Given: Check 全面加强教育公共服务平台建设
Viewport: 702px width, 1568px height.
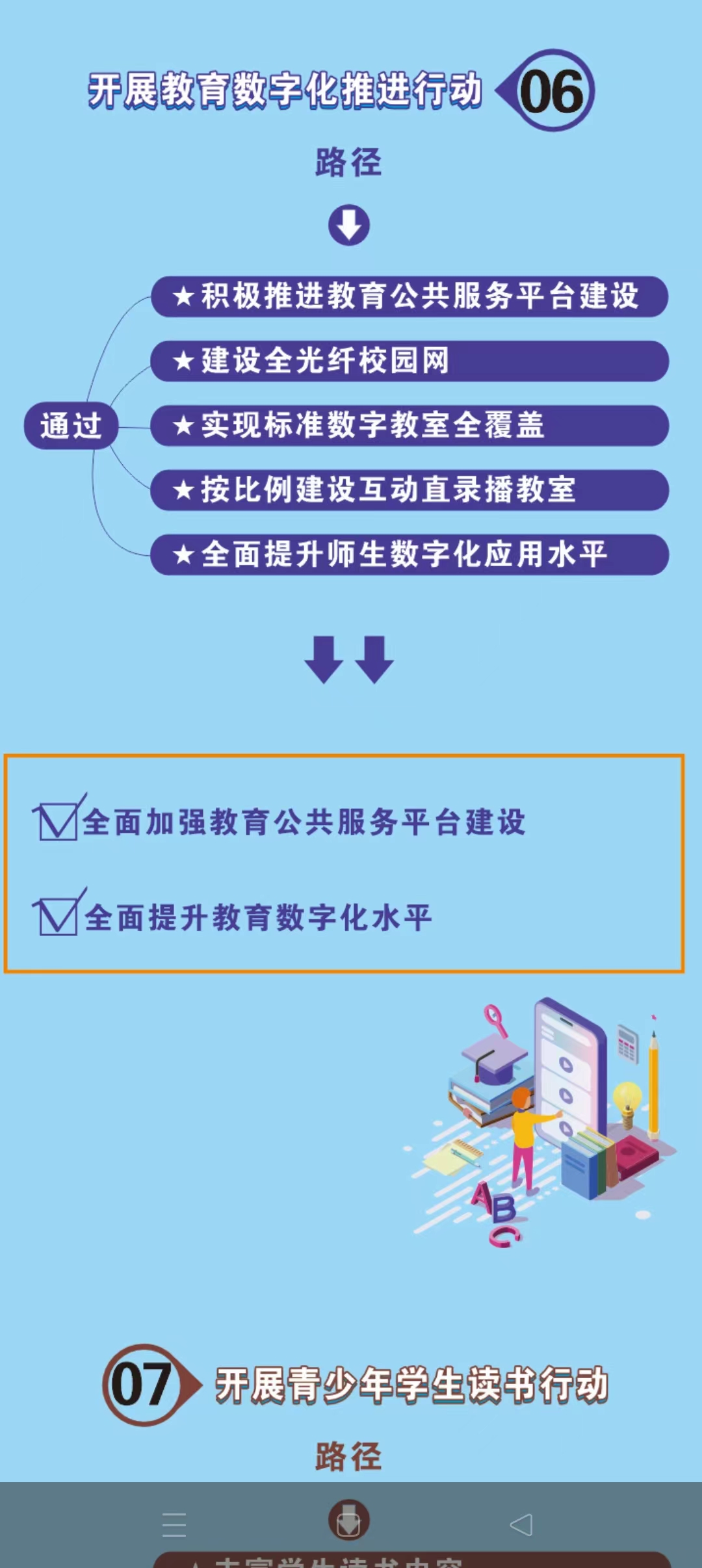Looking at the screenshot, I should pos(58,823).
